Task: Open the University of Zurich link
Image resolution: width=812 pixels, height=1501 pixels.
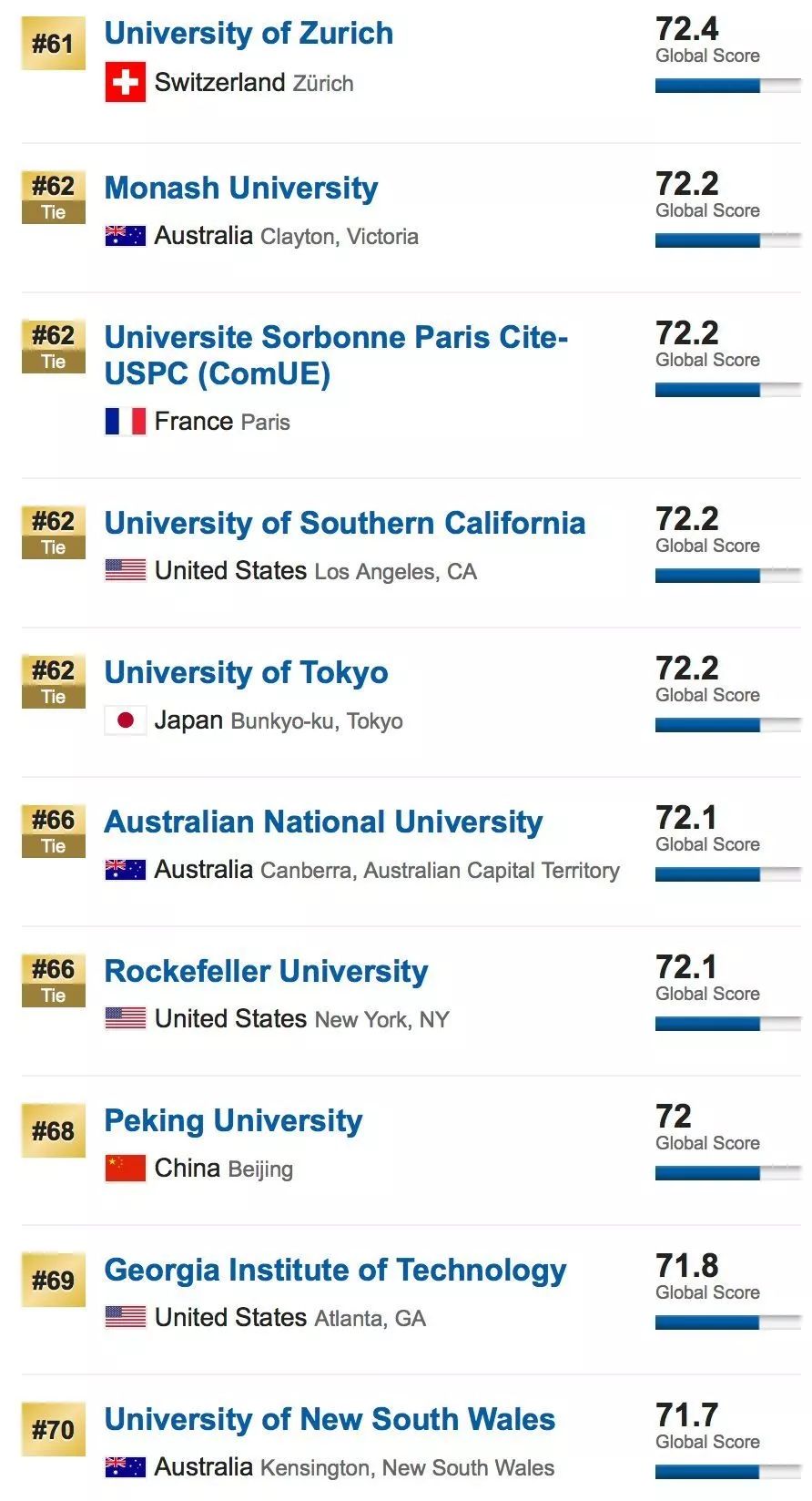Action: [x=249, y=34]
